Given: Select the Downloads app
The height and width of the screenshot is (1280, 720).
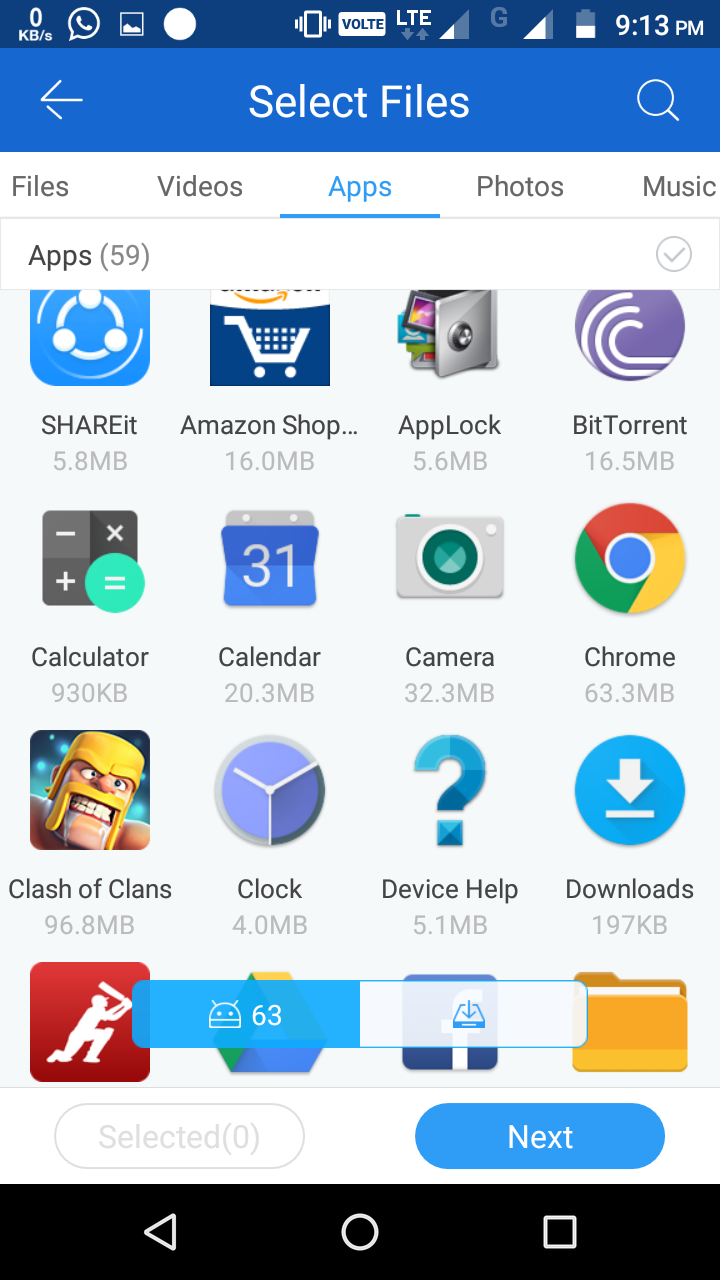Looking at the screenshot, I should [630, 792].
